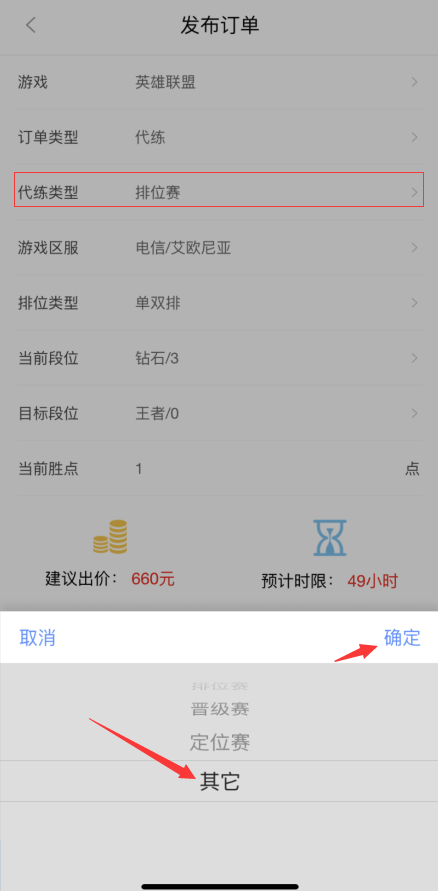Select 定位赛 in the picker
The width and height of the screenshot is (438, 891).
tap(219, 743)
